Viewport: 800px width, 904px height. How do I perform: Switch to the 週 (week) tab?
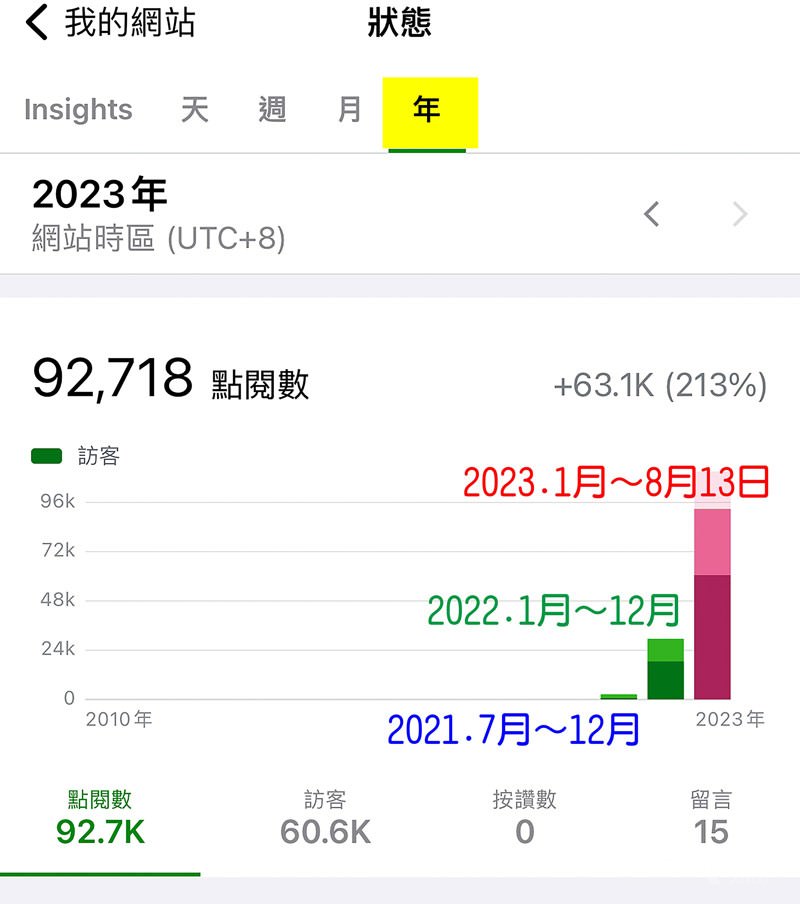pyautogui.click(x=271, y=110)
